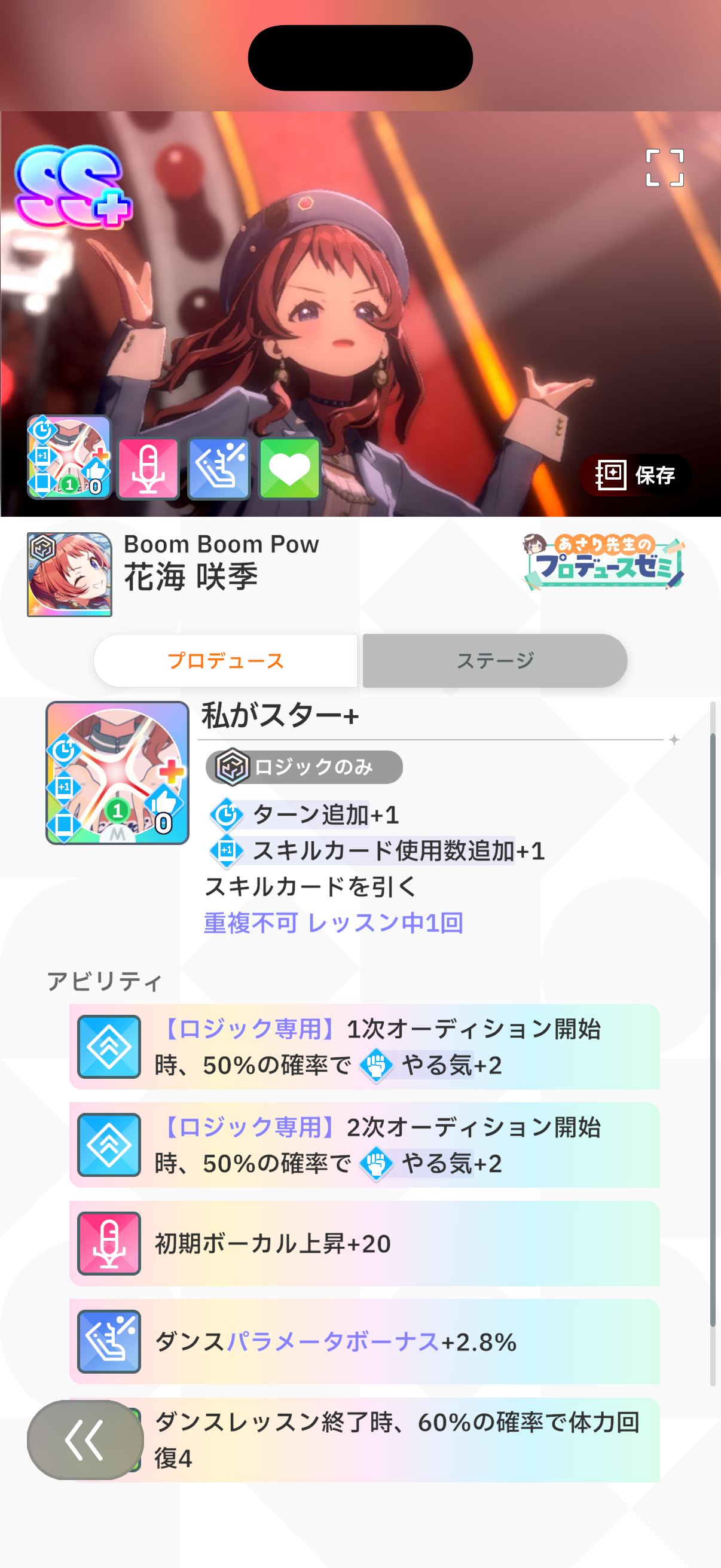Tap the 私がスター+ skill card icon in the overlay

point(69,457)
